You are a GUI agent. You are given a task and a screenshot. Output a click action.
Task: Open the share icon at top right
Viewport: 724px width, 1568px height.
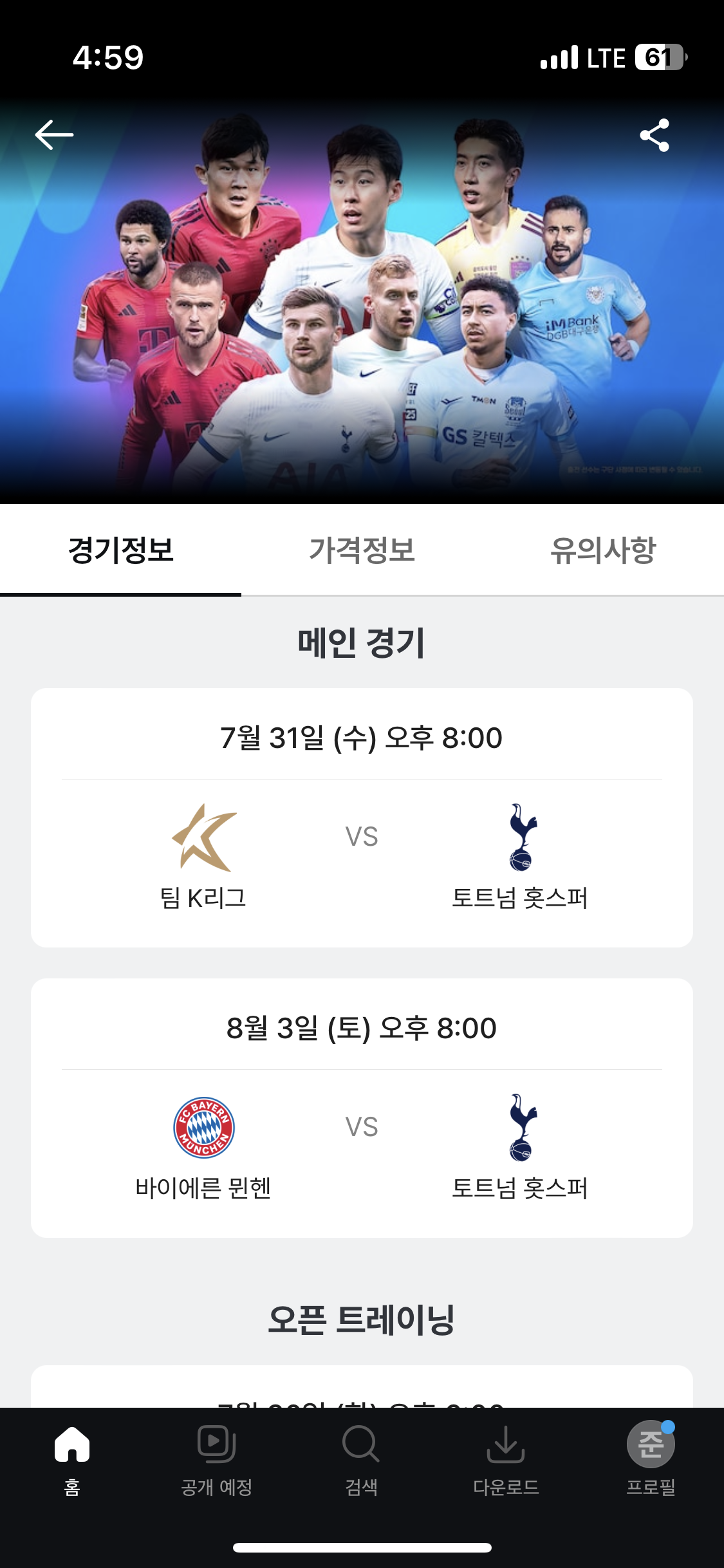(654, 135)
